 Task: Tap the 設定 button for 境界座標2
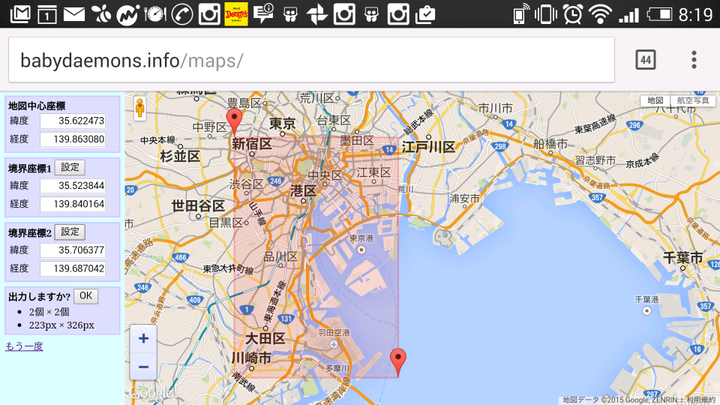tap(69, 232)
